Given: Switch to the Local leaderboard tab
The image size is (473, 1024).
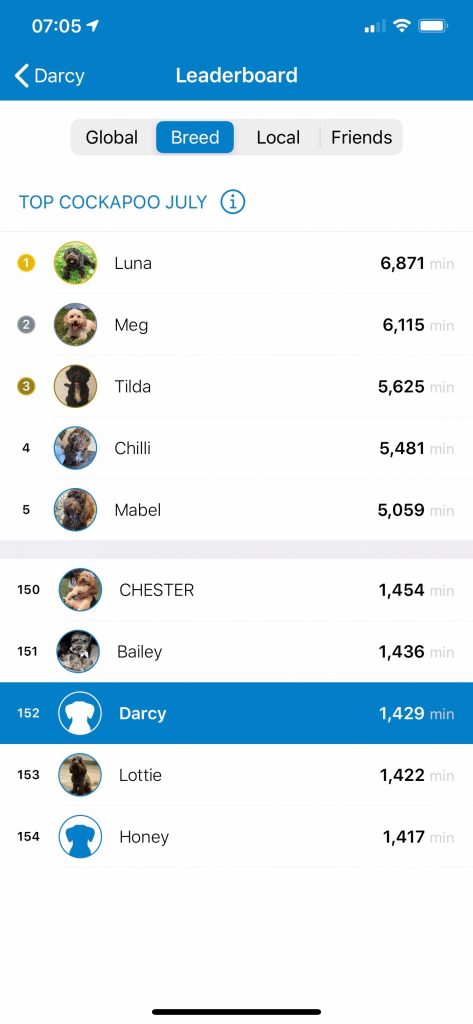Looking at the screenshot, I should coord(278,137).
